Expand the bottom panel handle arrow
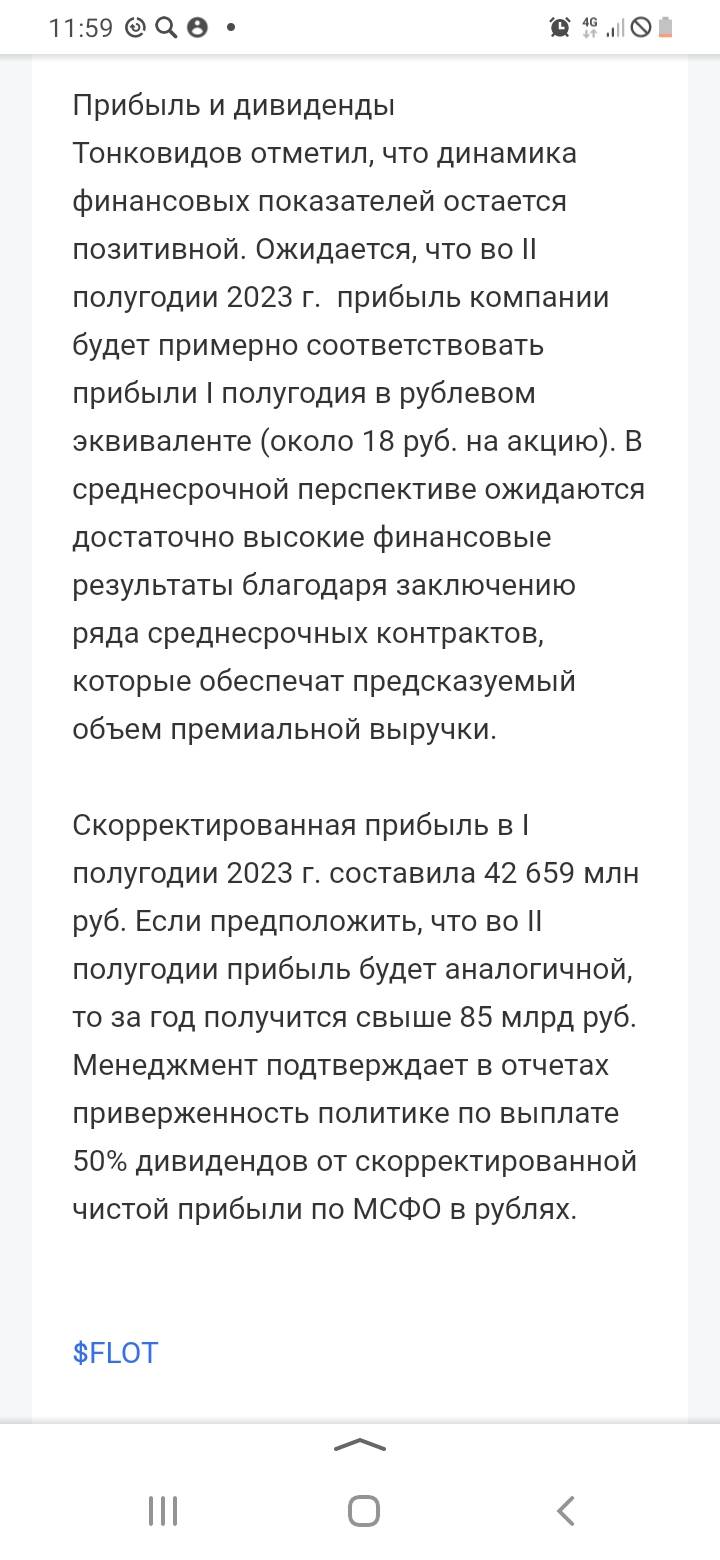720x1560 pixels. 360,1445
